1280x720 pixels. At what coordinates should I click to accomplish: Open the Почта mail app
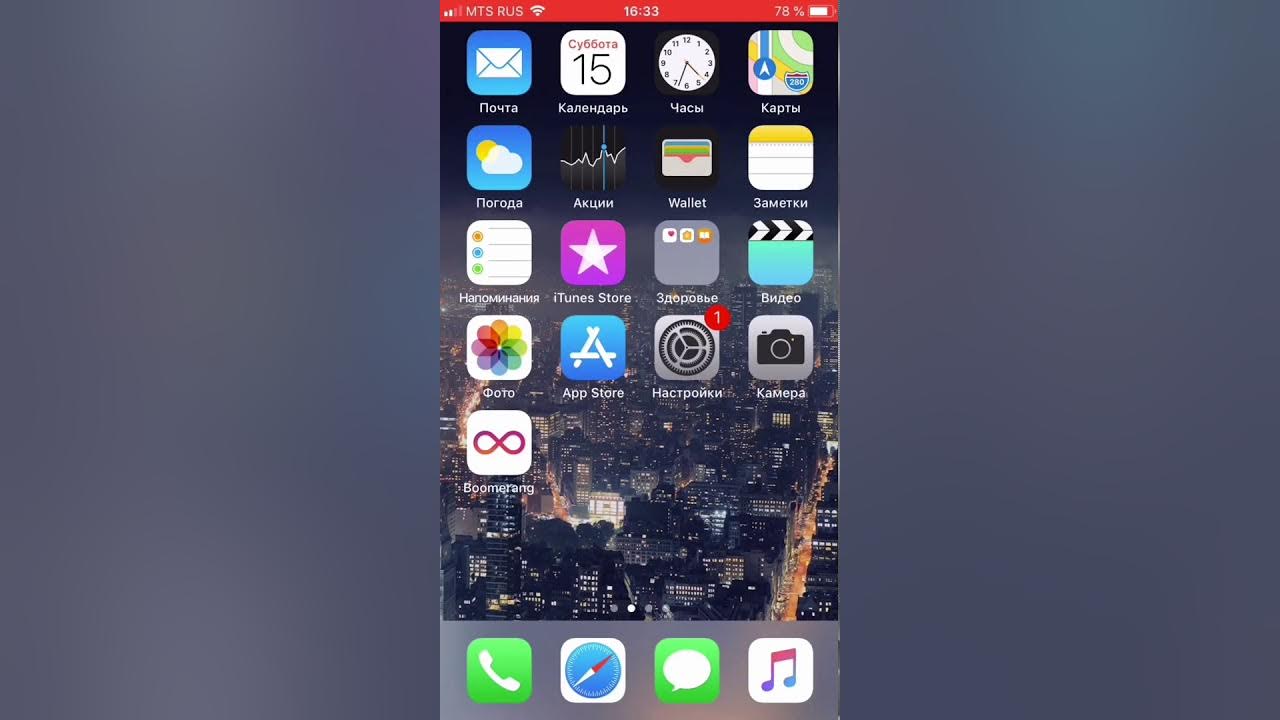tap(499, 63)
